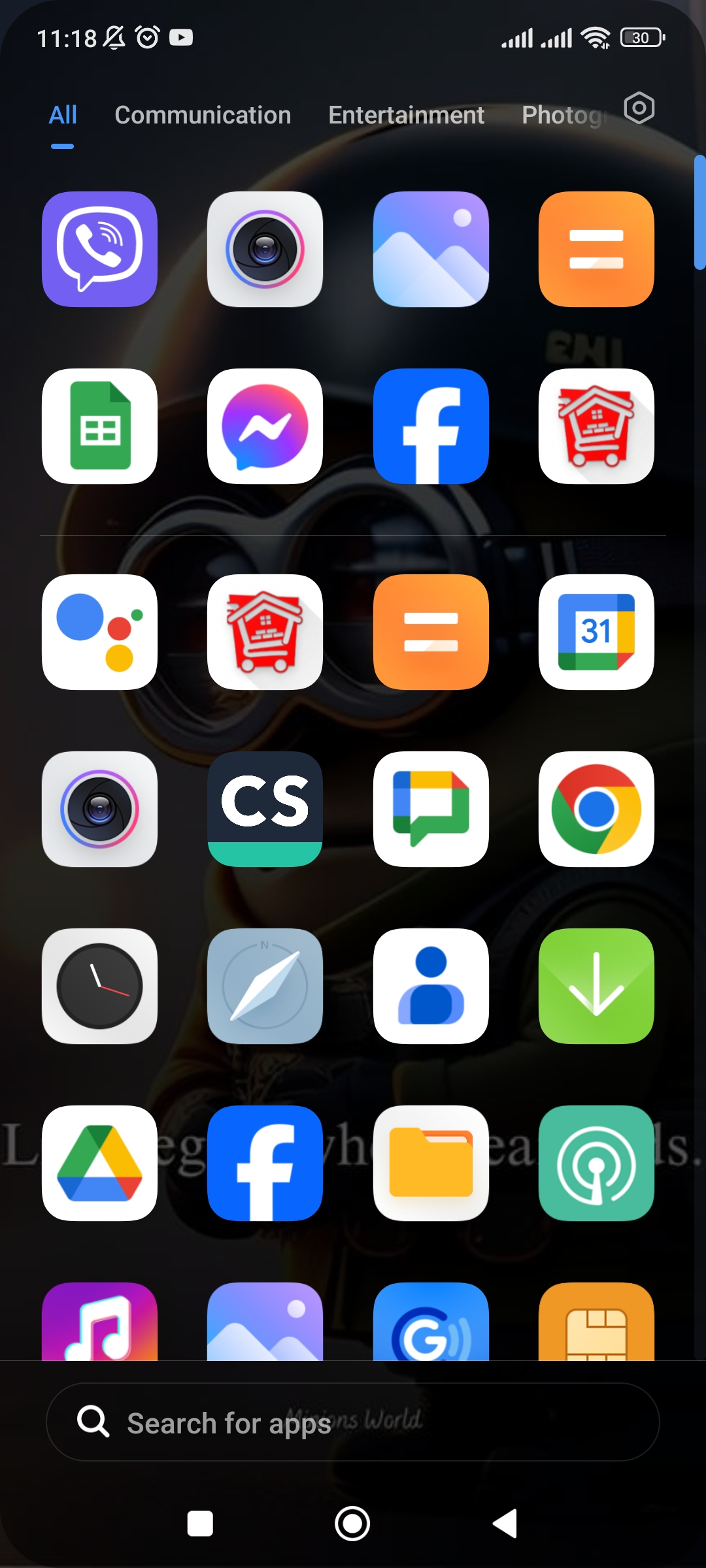The image size is (706, 1568).
Task: Launch the Chrome browser
Action: pos(596,809)
